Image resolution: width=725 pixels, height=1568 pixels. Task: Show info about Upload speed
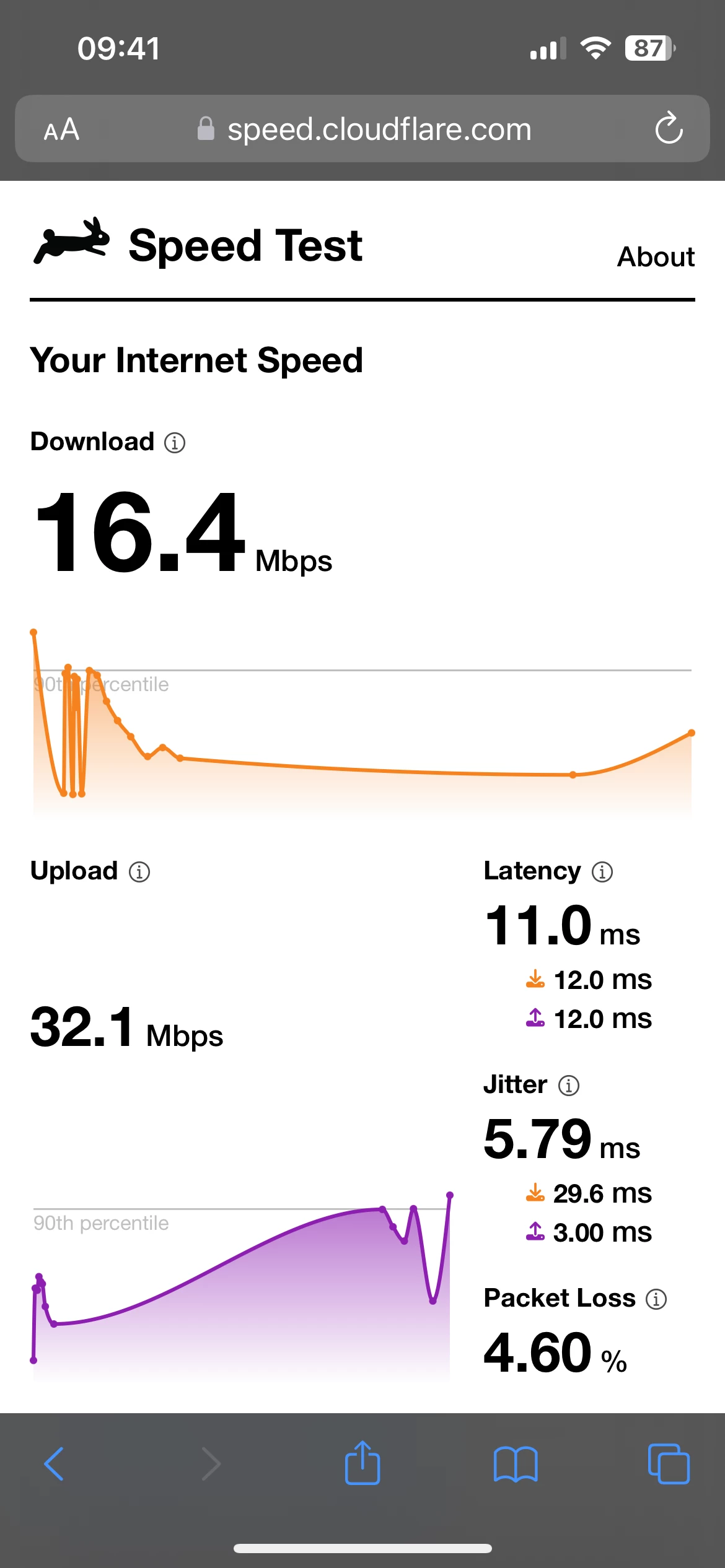(139, 872)
